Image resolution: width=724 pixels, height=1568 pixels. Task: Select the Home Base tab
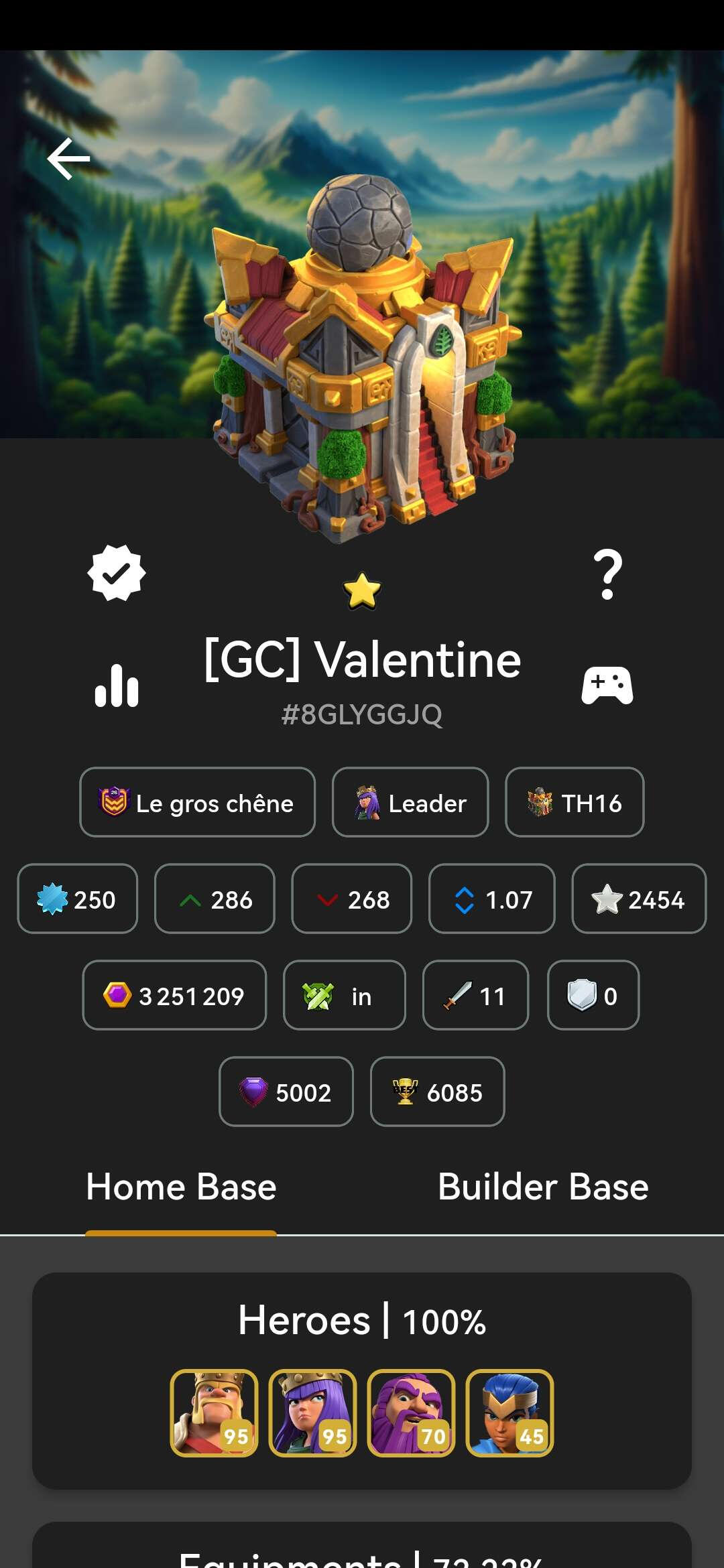(181, 1187)
